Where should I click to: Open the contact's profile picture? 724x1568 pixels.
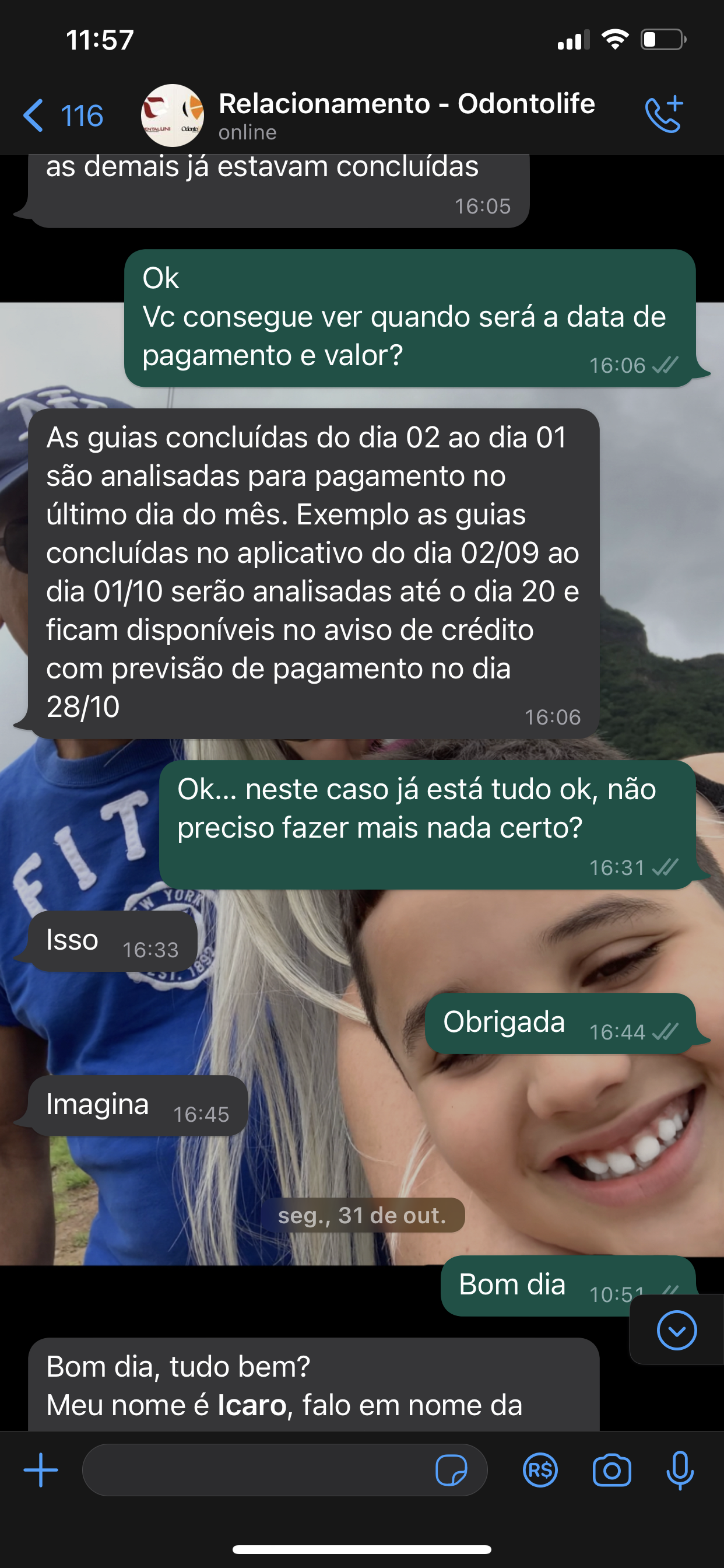pyautogui.click(x=172, y=116)
